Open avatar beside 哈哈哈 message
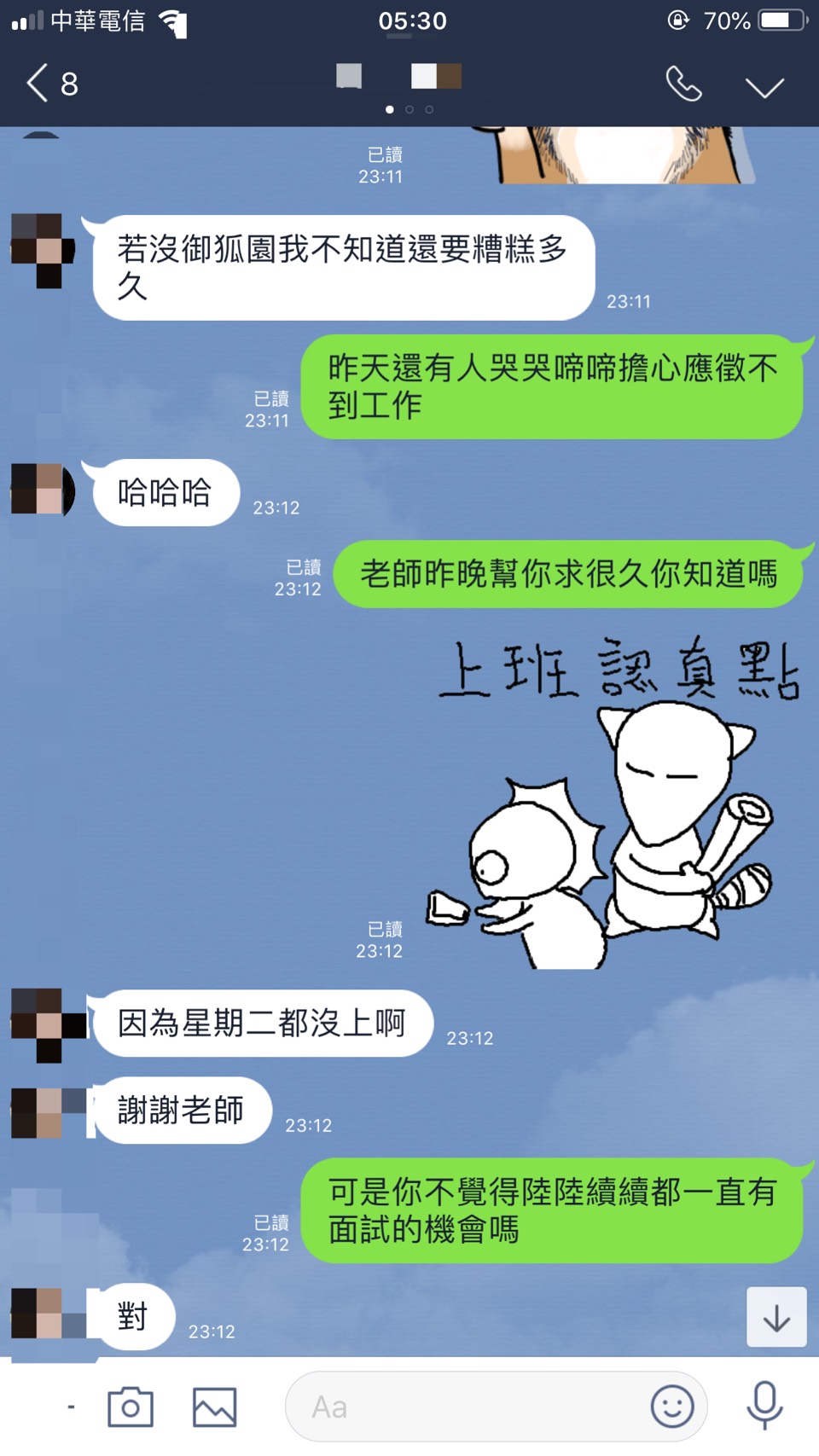 [x=41, y=489]
